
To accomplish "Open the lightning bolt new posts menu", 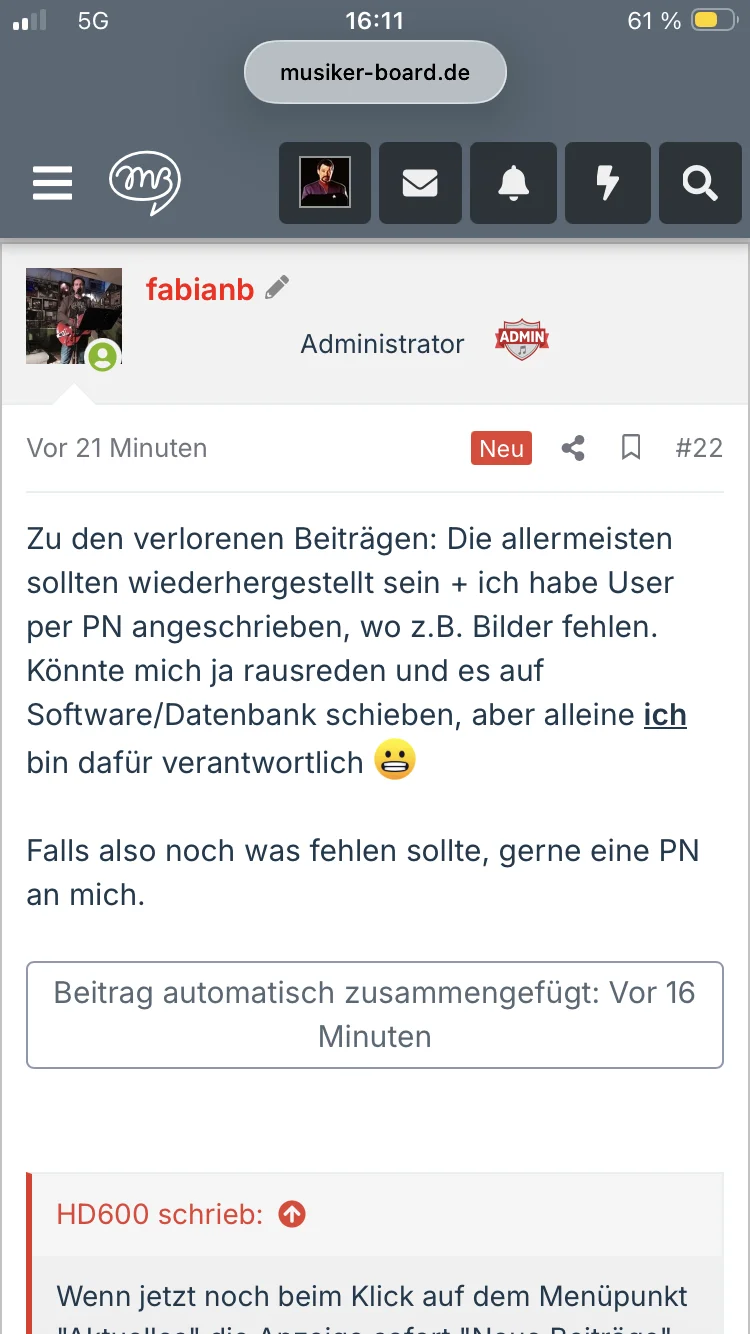I will (607, 183).
